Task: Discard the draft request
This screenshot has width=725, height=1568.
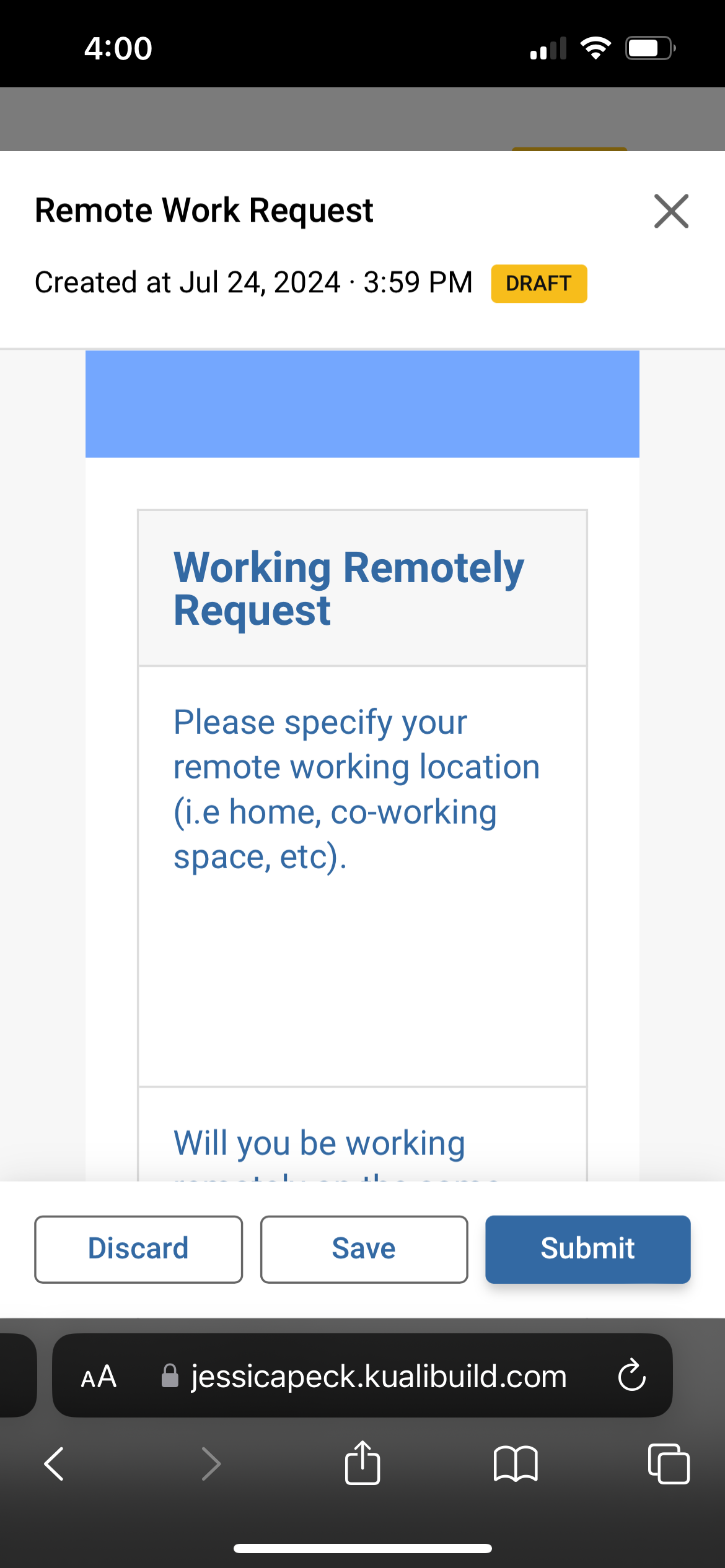Action: (x=138, y=1248)
